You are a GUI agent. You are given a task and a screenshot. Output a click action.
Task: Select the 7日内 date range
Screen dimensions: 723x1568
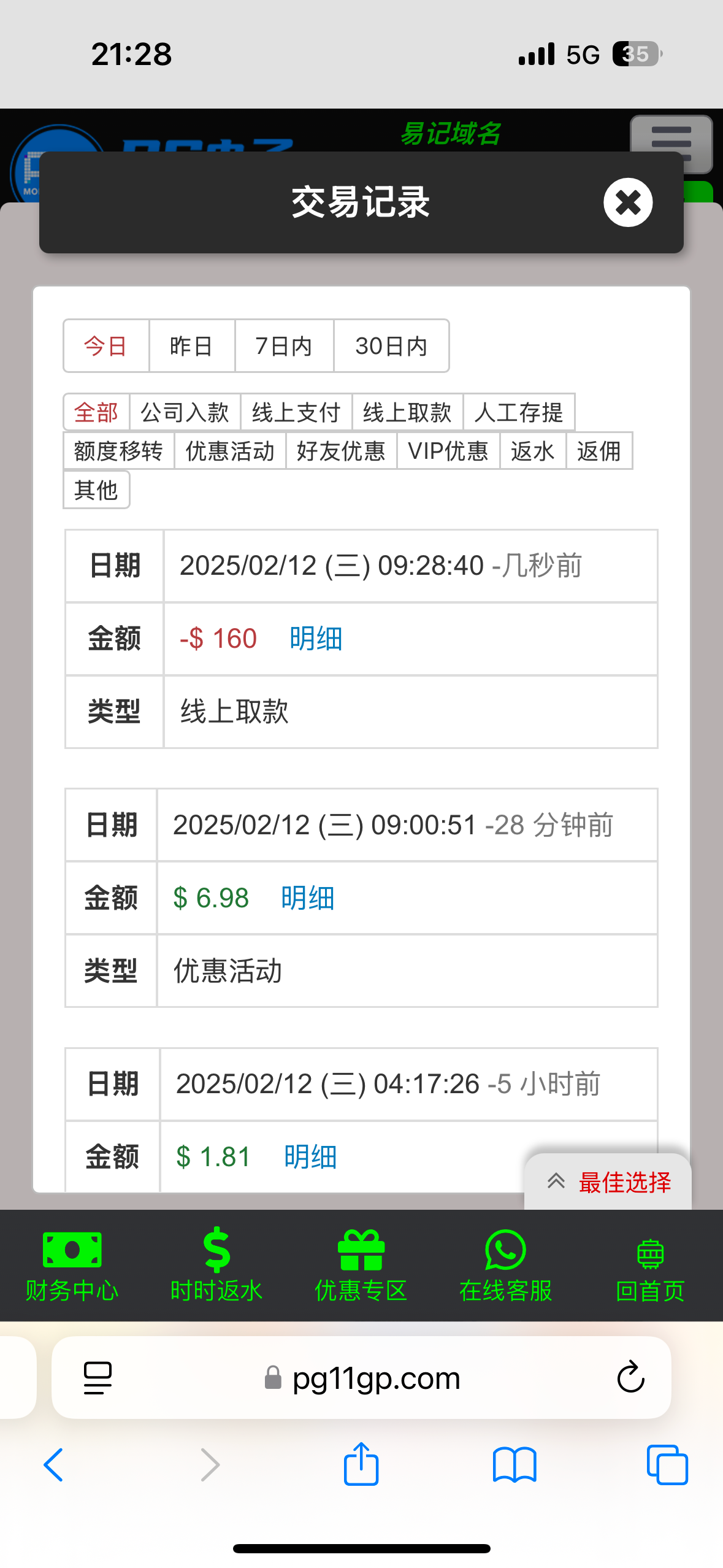(x=284, y=346)
